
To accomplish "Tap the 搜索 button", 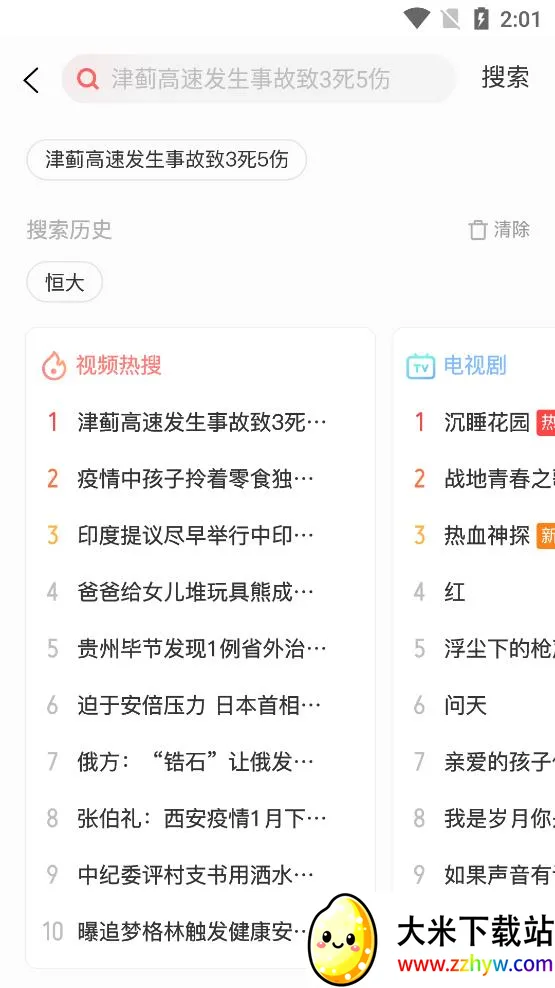I will [x=505, y=78].
